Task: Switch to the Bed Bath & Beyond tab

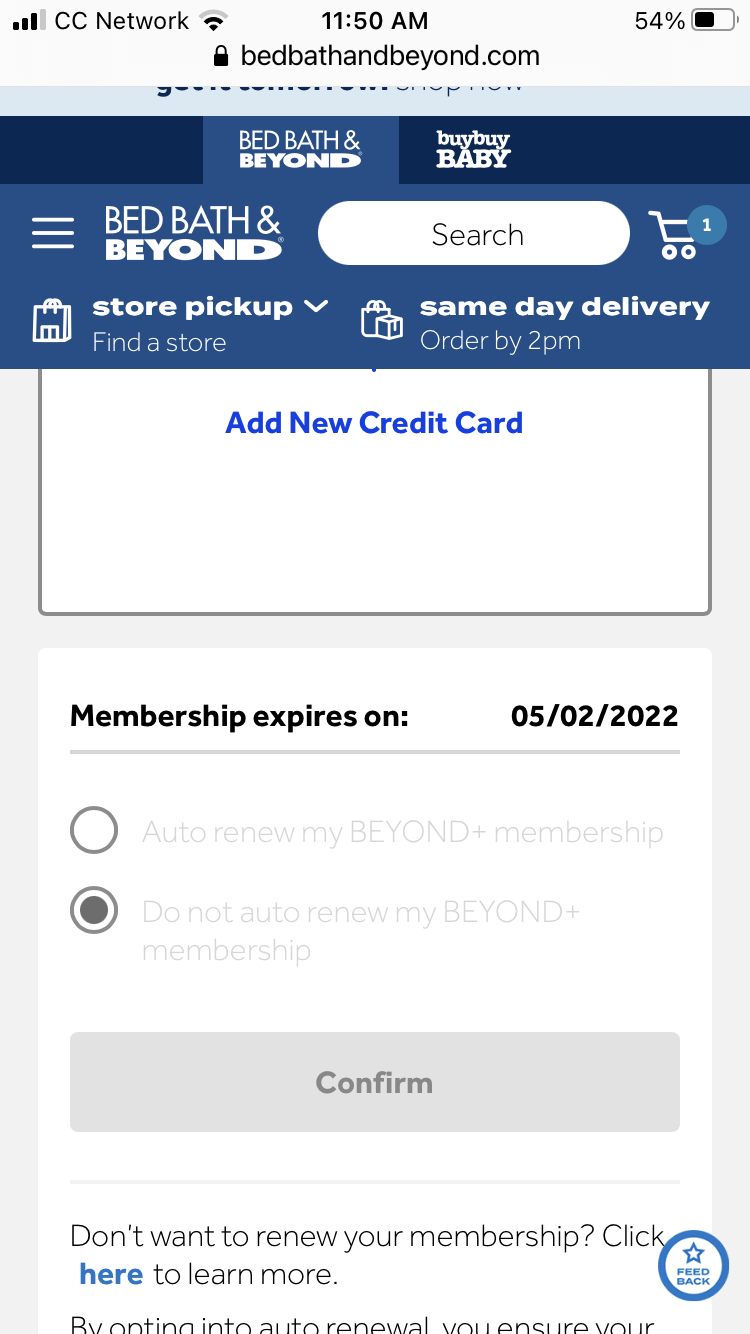Action: pos(300,150)
